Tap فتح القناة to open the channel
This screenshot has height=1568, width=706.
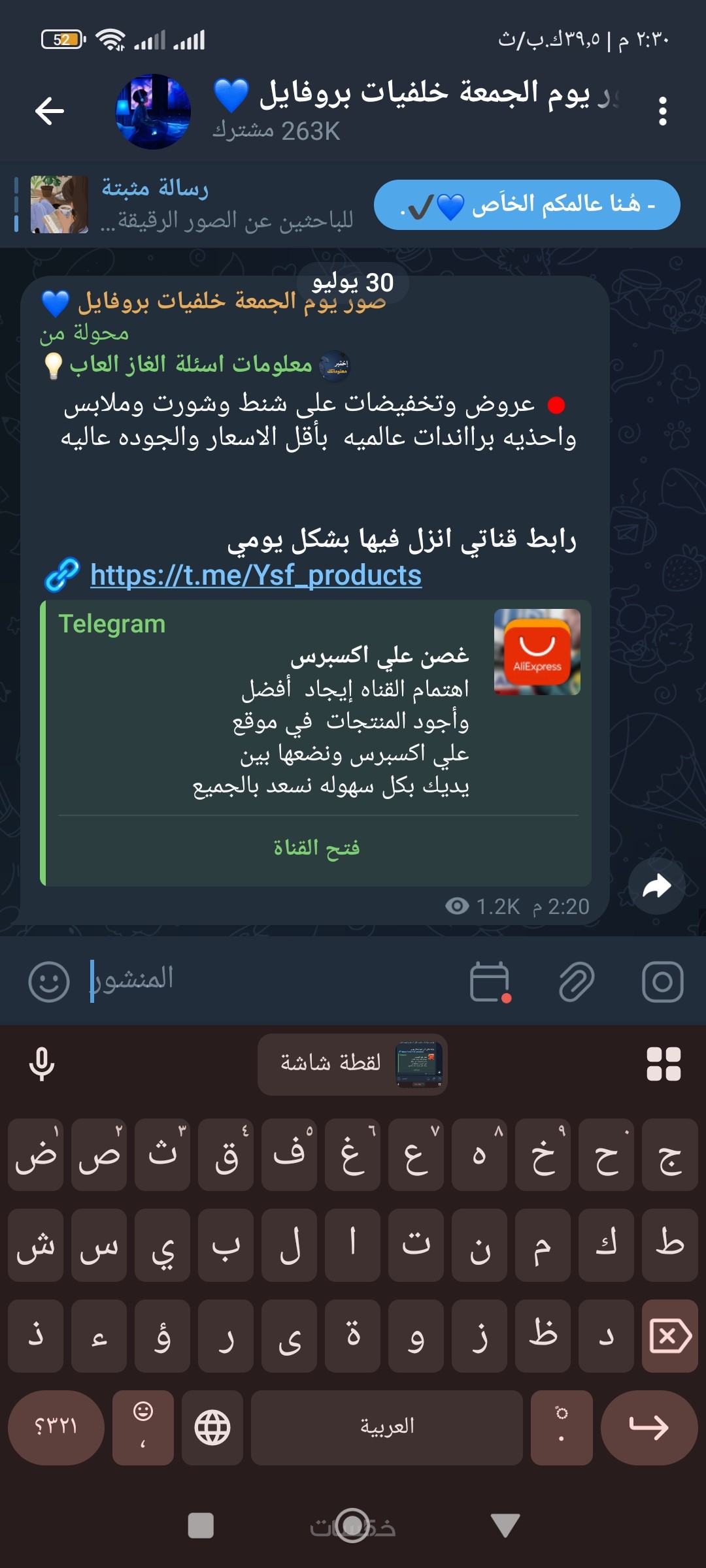[x=316, y=848]
